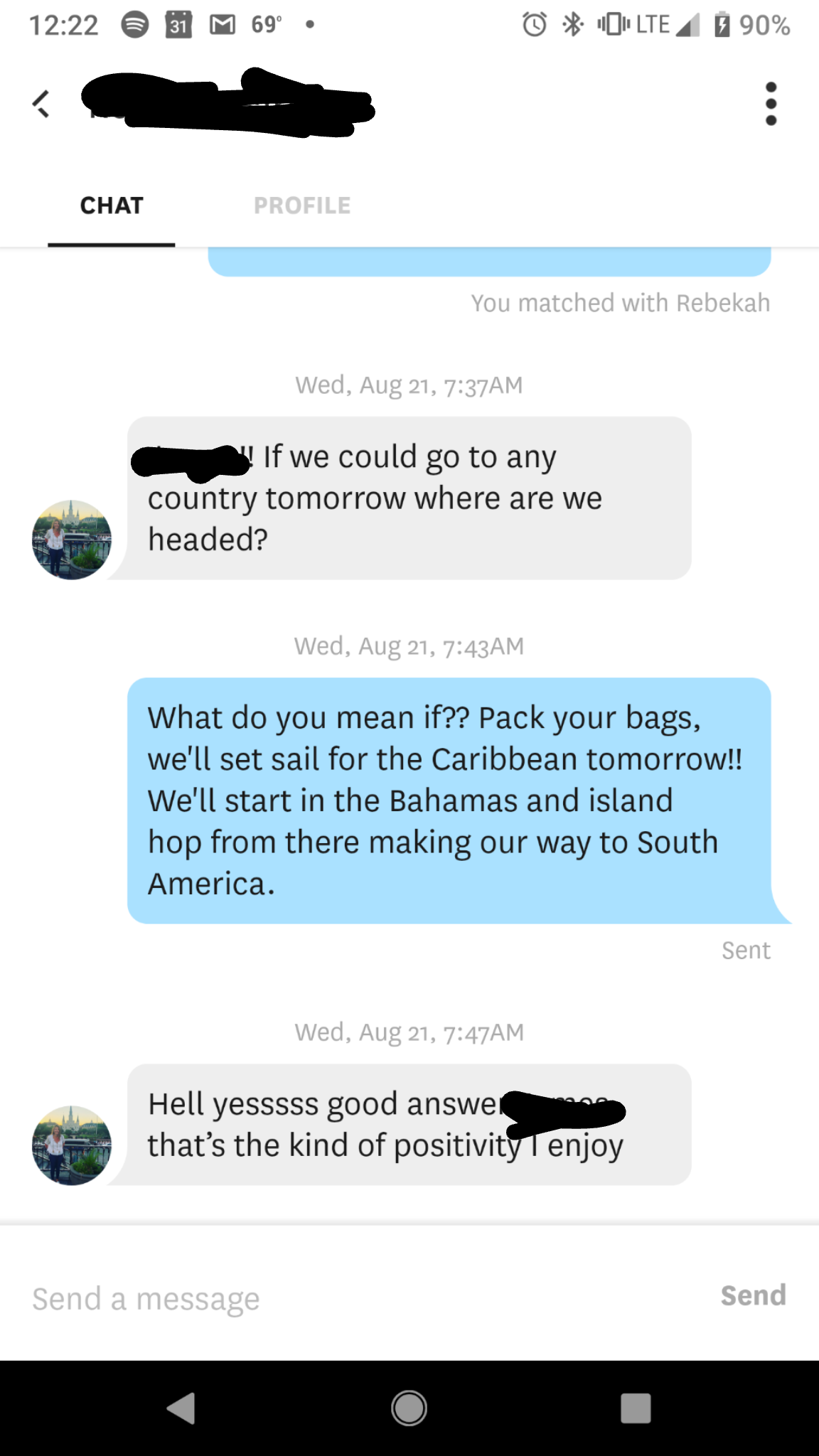Open the three-dot overflow menu
This screenshot has width=819, height=1456.
771,104
